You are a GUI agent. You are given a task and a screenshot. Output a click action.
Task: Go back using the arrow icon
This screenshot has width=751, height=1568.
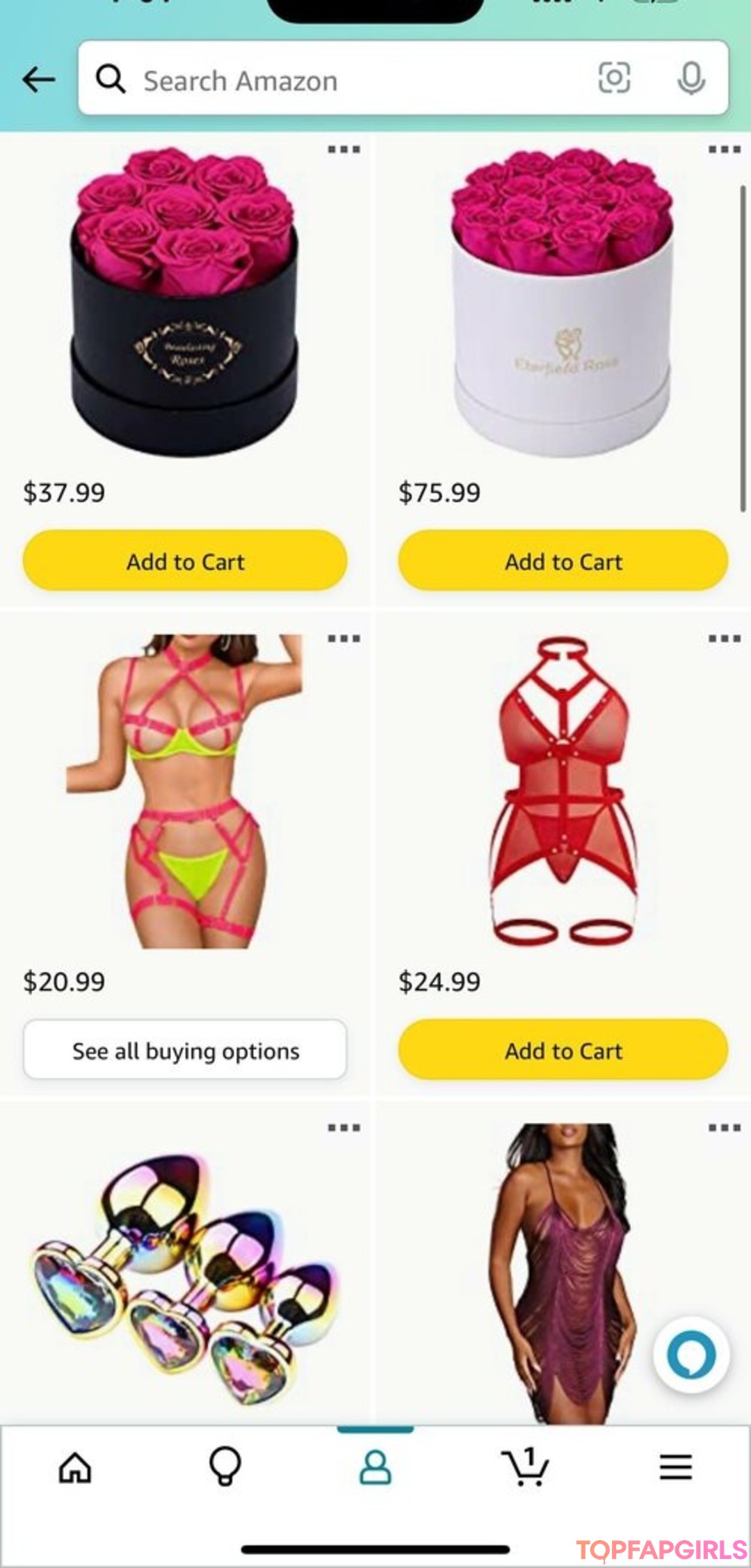coord(39,79)
